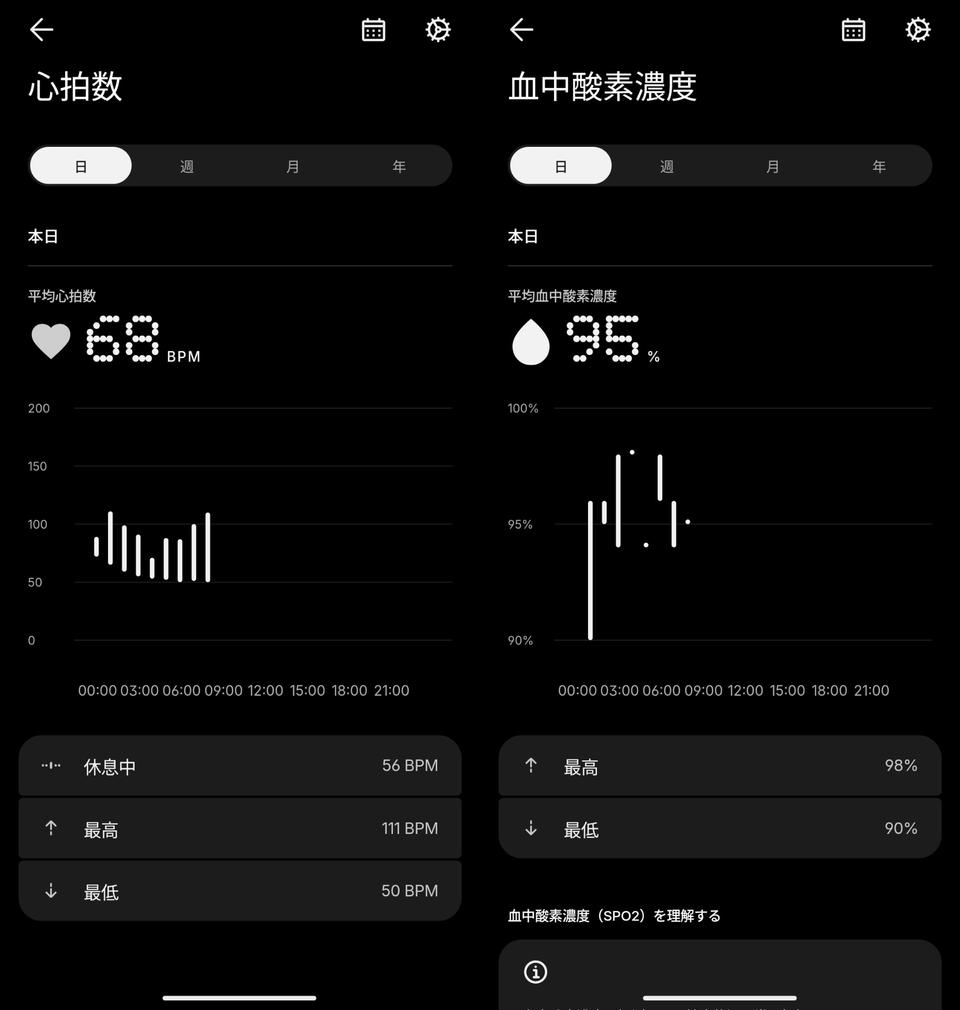
Task: Open settings gear on the 心拍数 screen
Action: pyautogui.click(x=438, y=30)
